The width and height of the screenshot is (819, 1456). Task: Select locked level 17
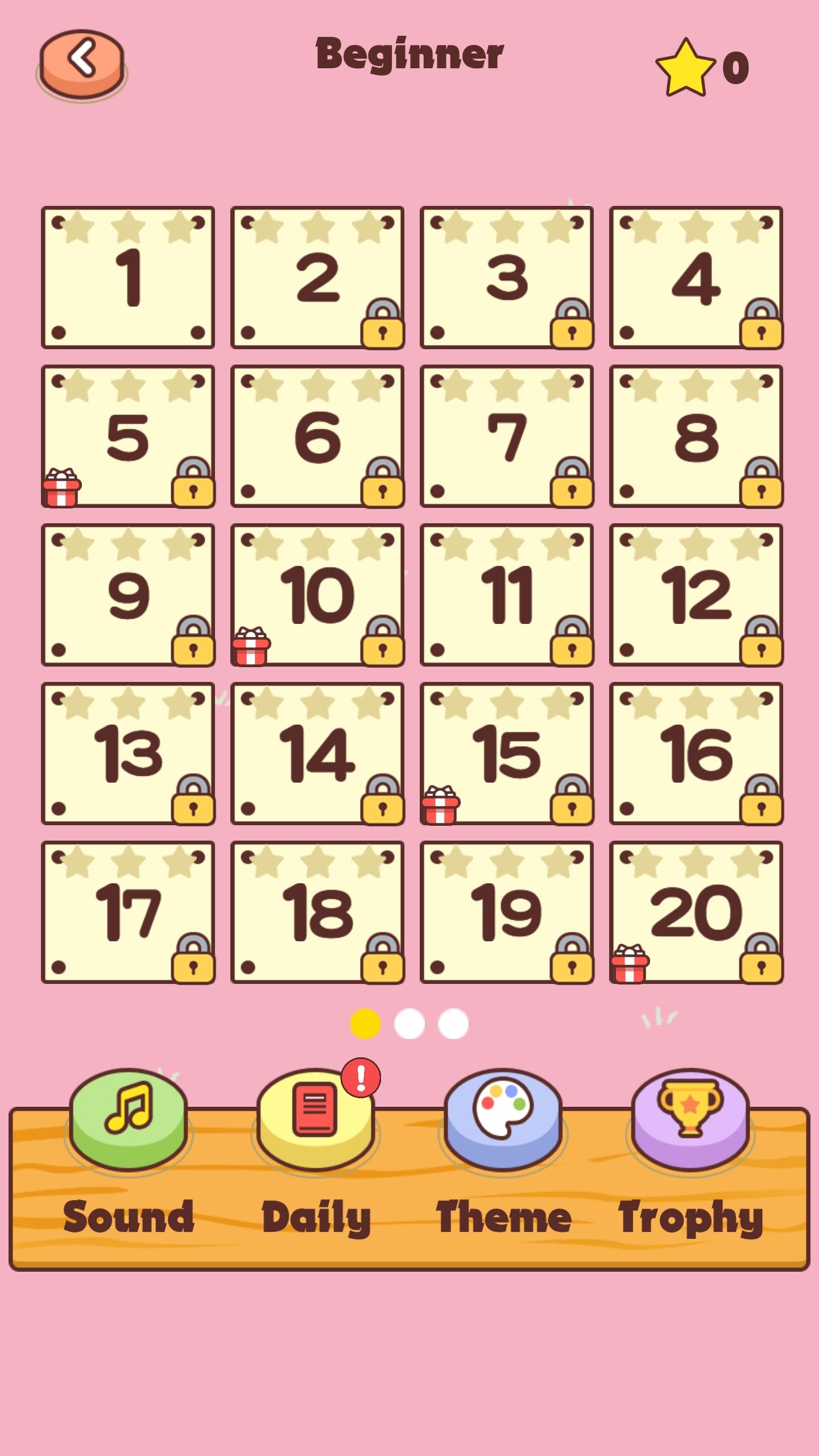tap(128, 912)
